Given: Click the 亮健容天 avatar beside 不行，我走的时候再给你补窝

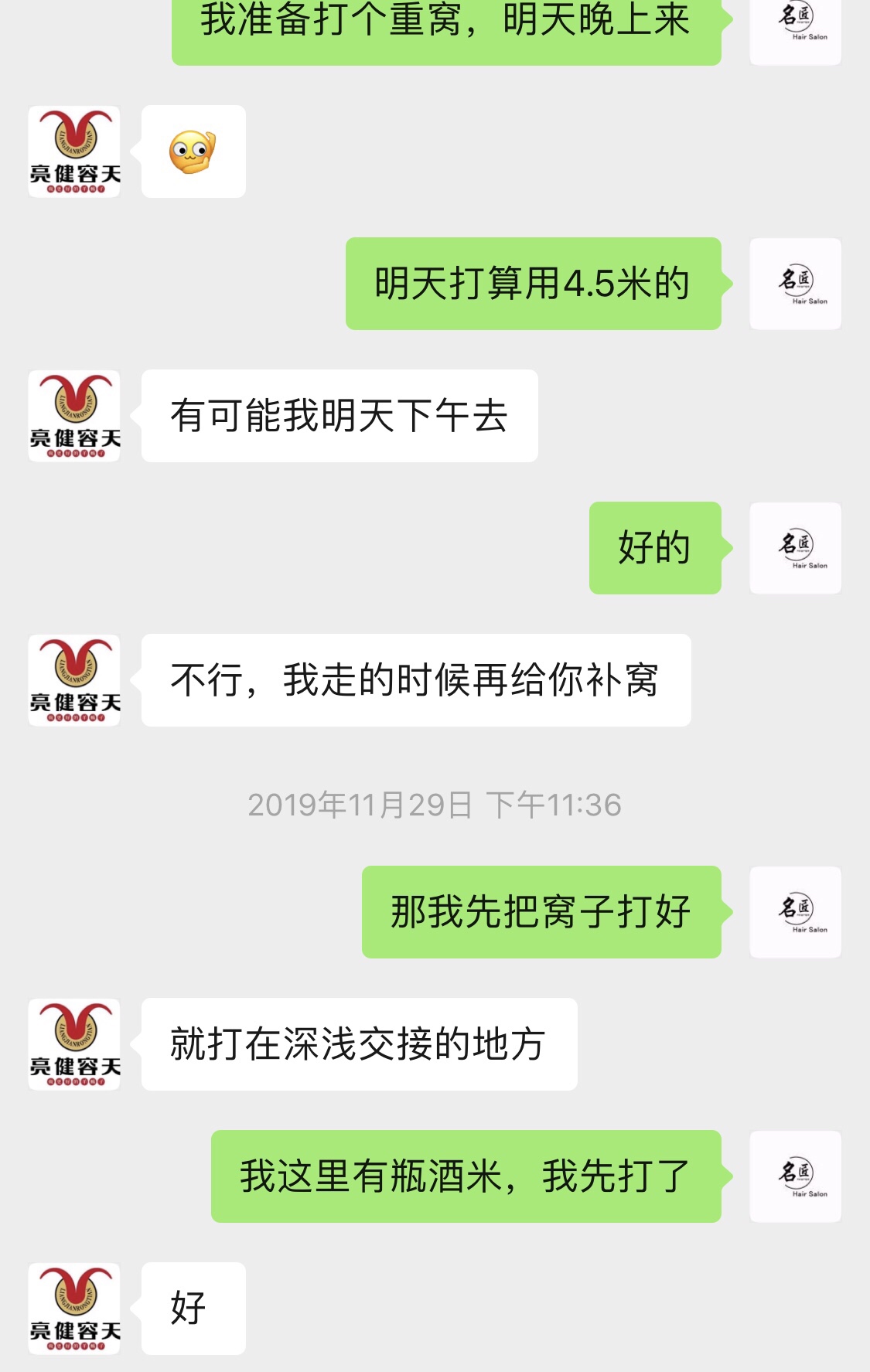Looking at the screenshot, I should click(74, 680).
